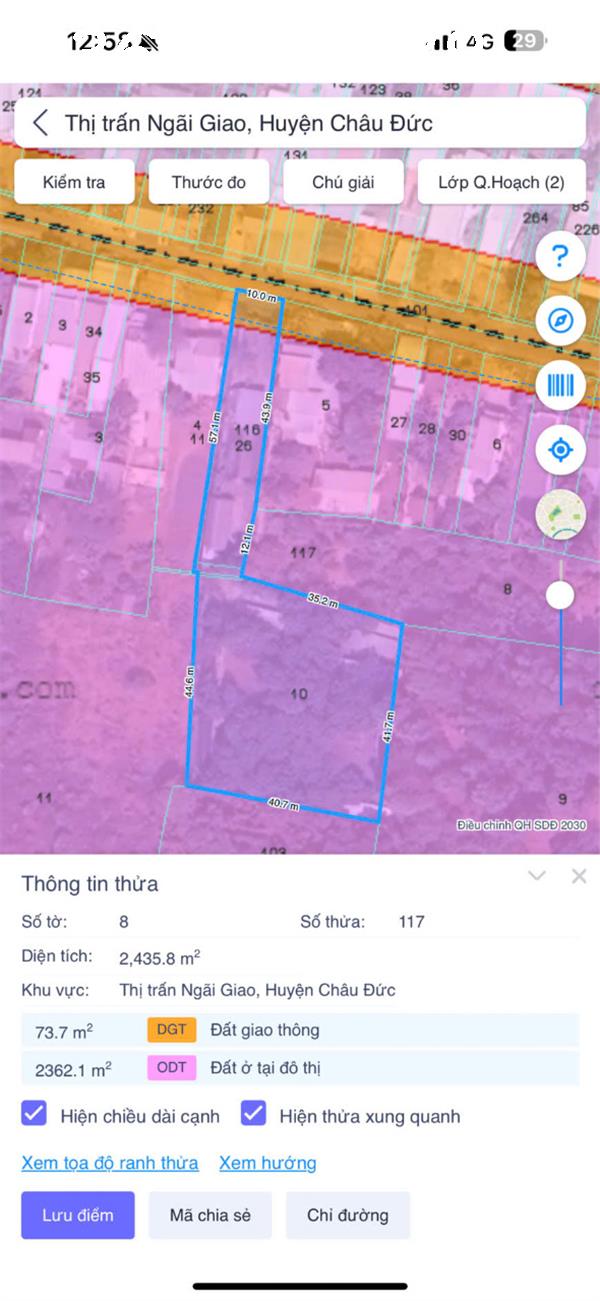The image size is (600, 1301).
Task: Close the Thông tin thửa panel
Action: click(579, 876)
